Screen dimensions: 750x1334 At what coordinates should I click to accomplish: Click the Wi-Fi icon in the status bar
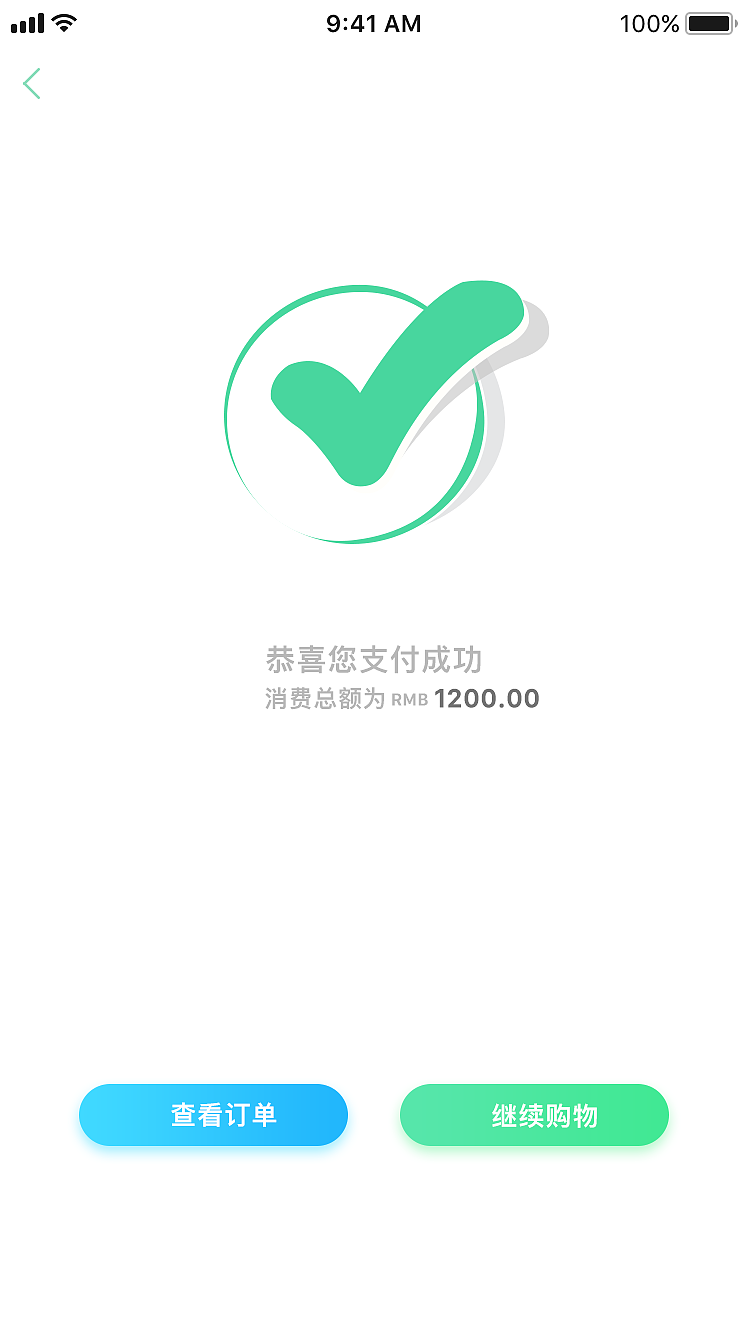point(62,22)
